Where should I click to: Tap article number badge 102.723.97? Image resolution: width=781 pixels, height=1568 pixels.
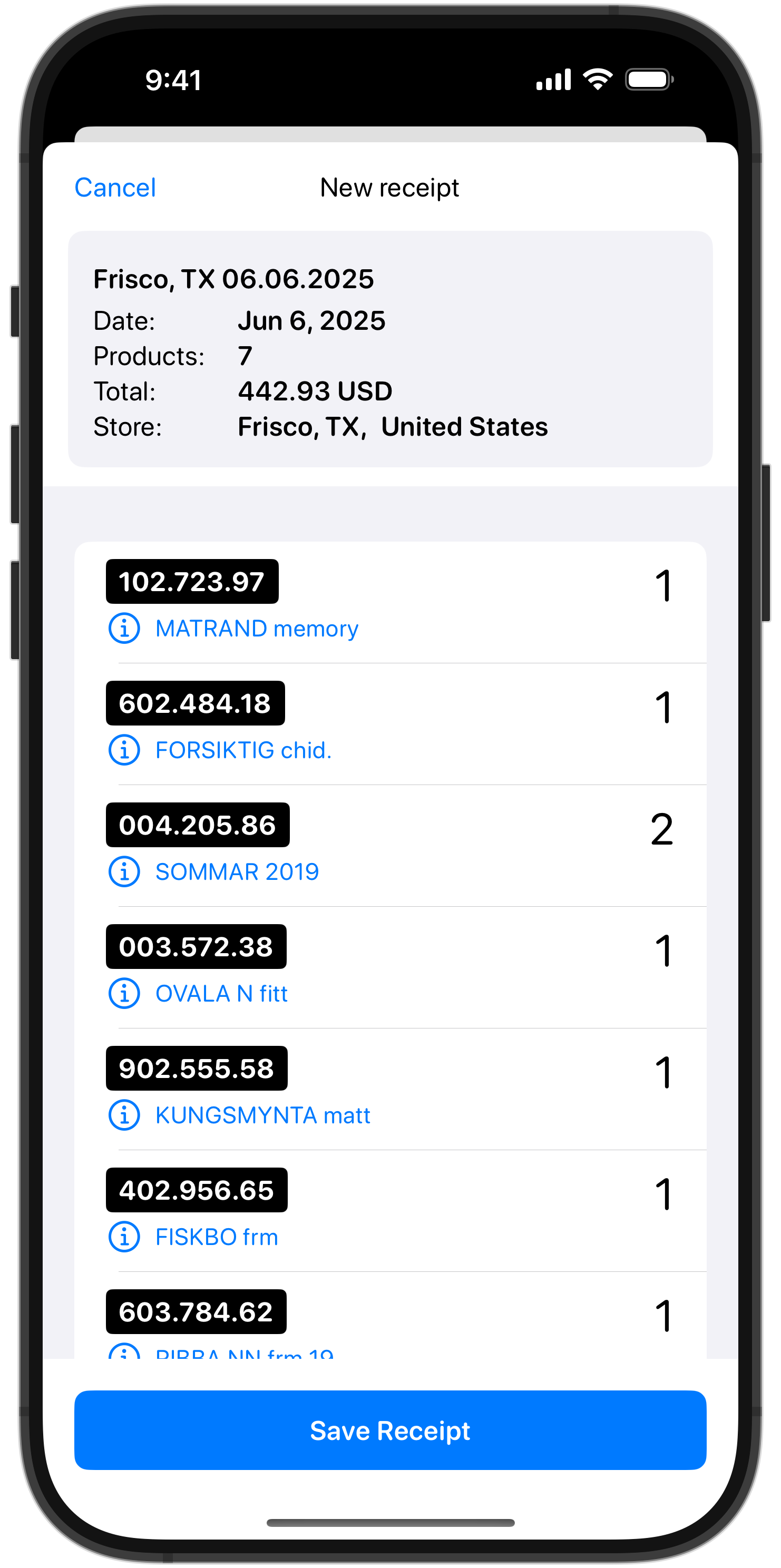(192, 582)
